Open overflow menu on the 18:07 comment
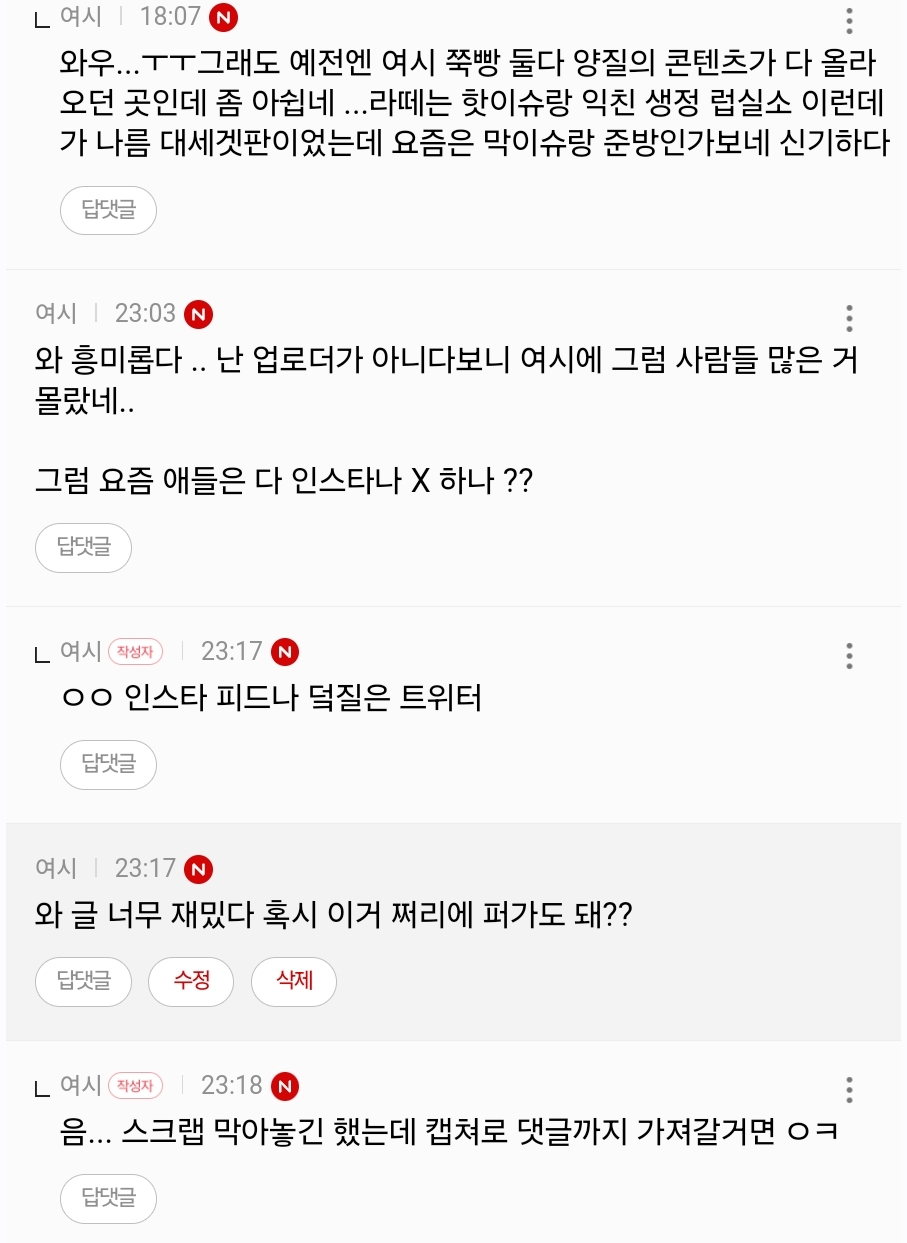 pos(849,21)
